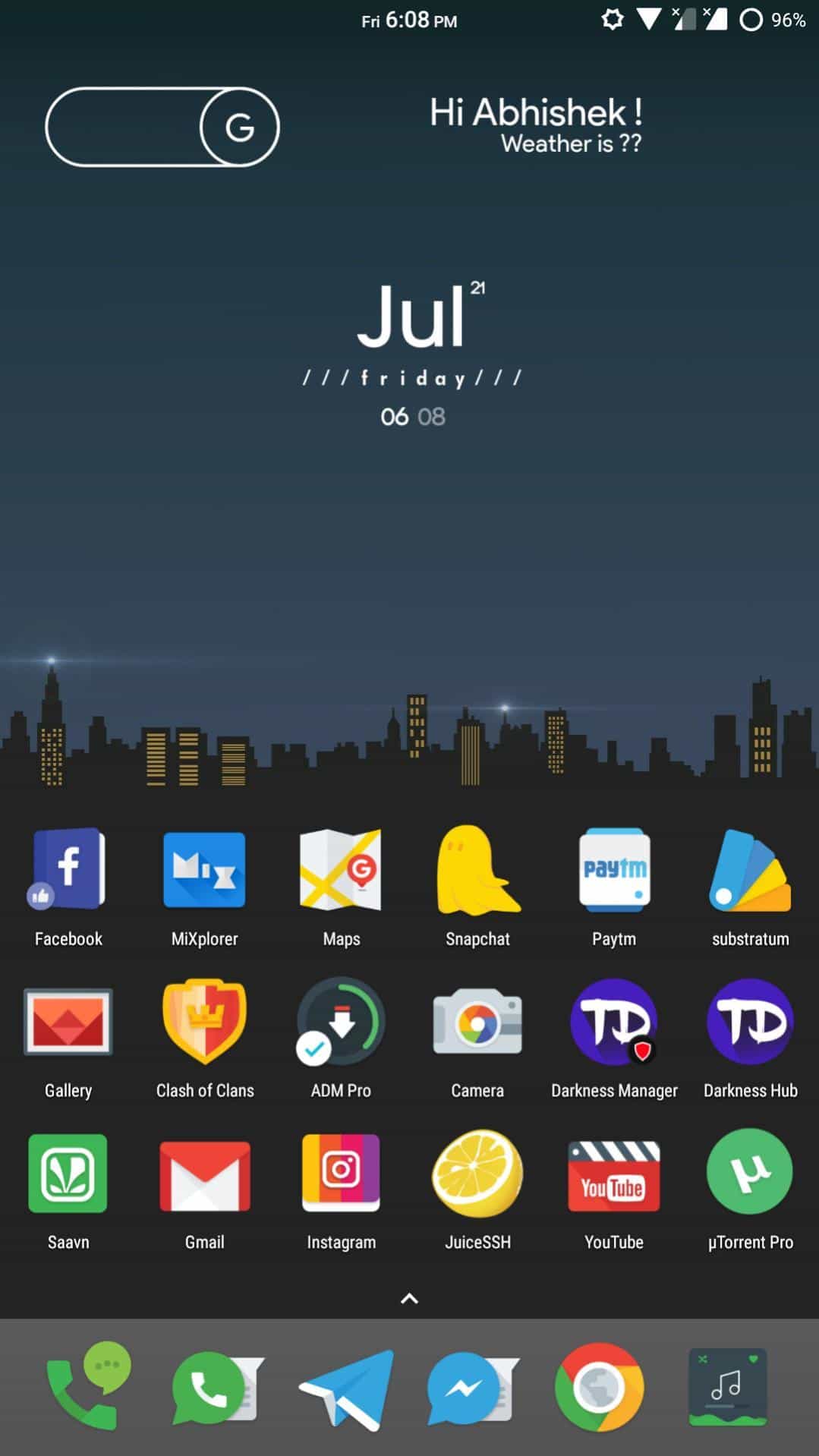Open Telegram from the dock
The width and height of the screenshot is (819, 1456).
click(347, 1388)
